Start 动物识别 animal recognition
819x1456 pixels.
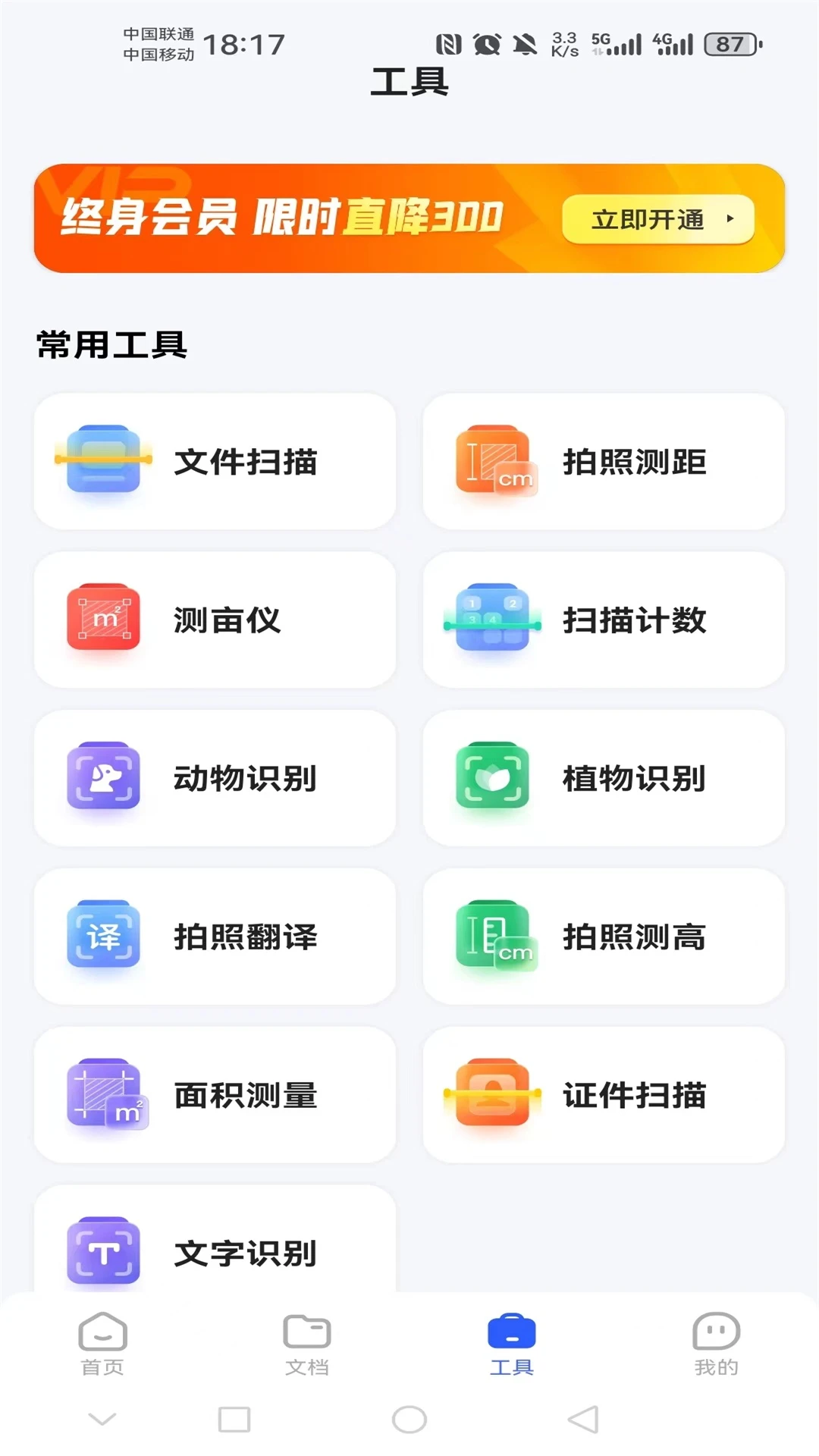point(215,778)
